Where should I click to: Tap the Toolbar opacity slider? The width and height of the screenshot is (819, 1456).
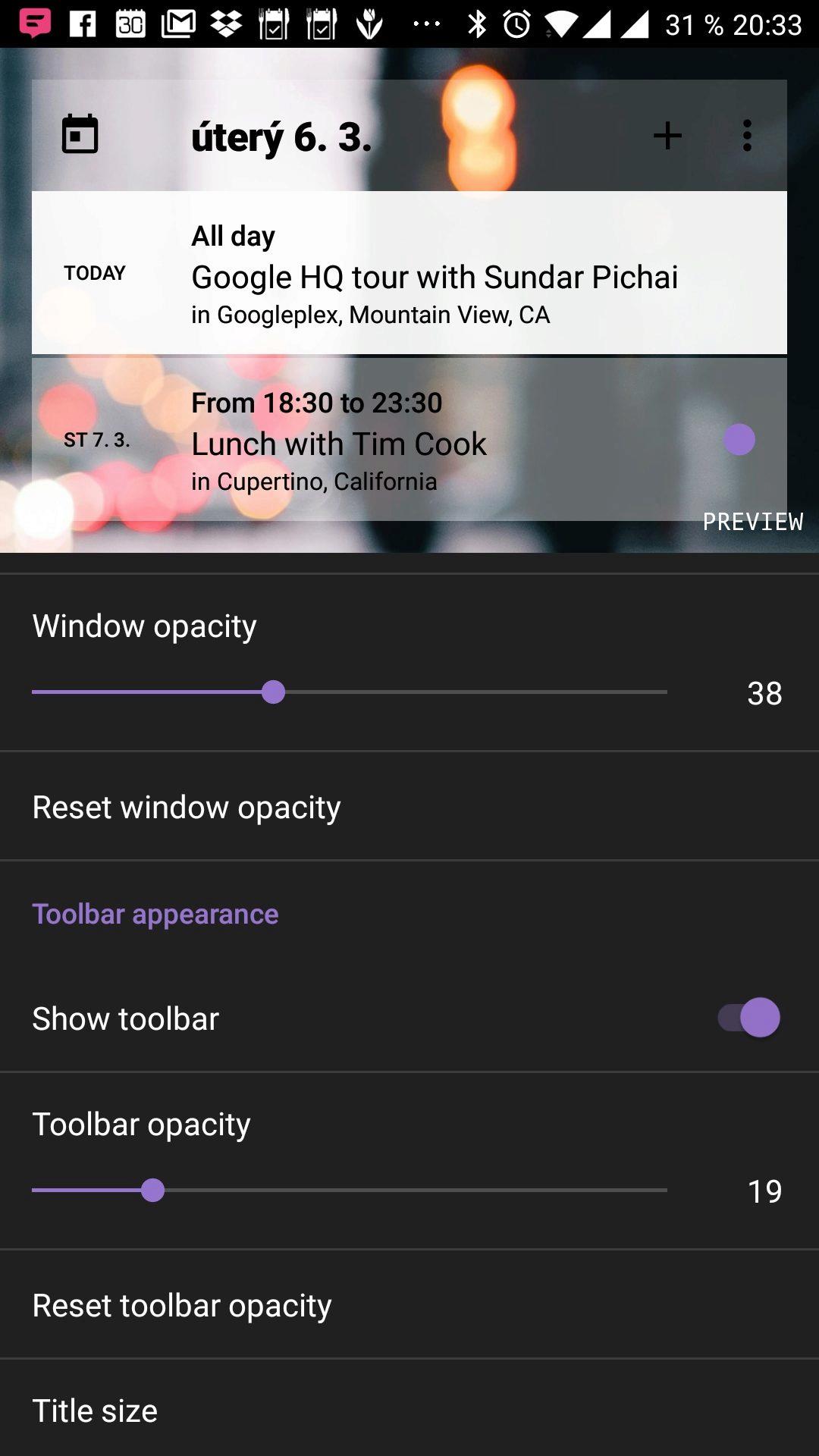[350, 1191]
